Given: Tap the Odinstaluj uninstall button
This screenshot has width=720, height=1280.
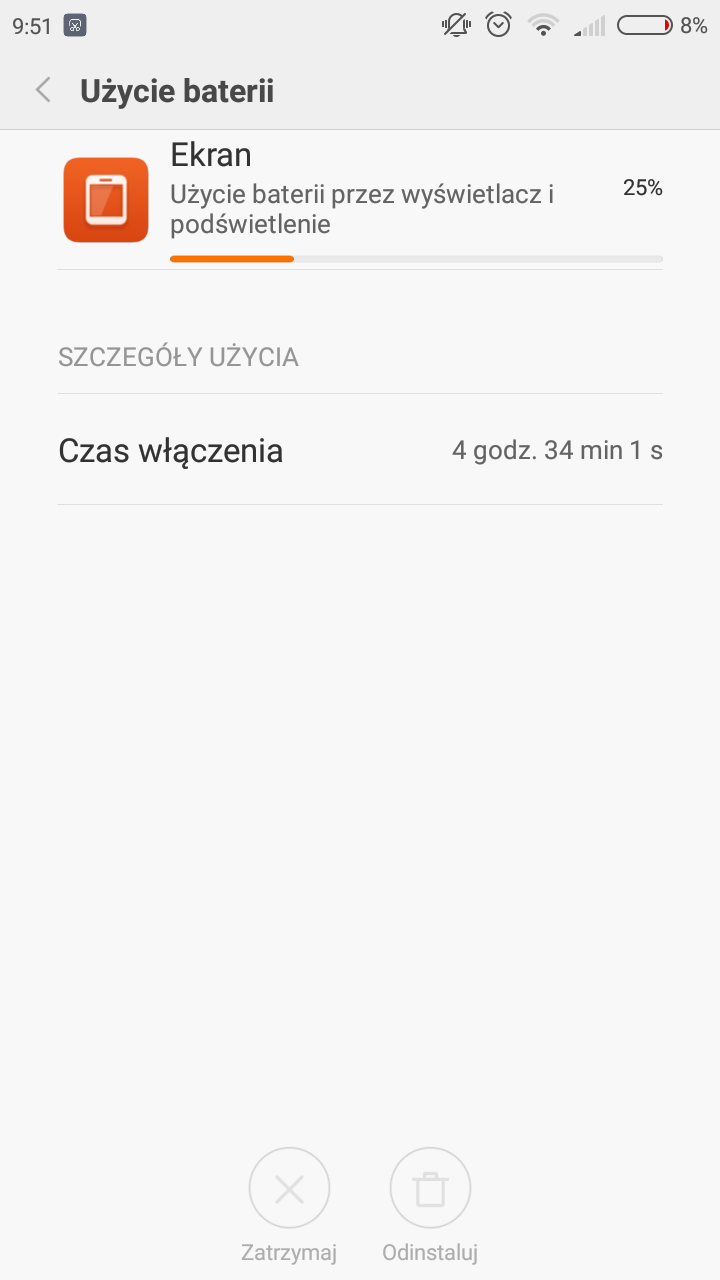Looking at the screenshot, I should (430, 1188).
